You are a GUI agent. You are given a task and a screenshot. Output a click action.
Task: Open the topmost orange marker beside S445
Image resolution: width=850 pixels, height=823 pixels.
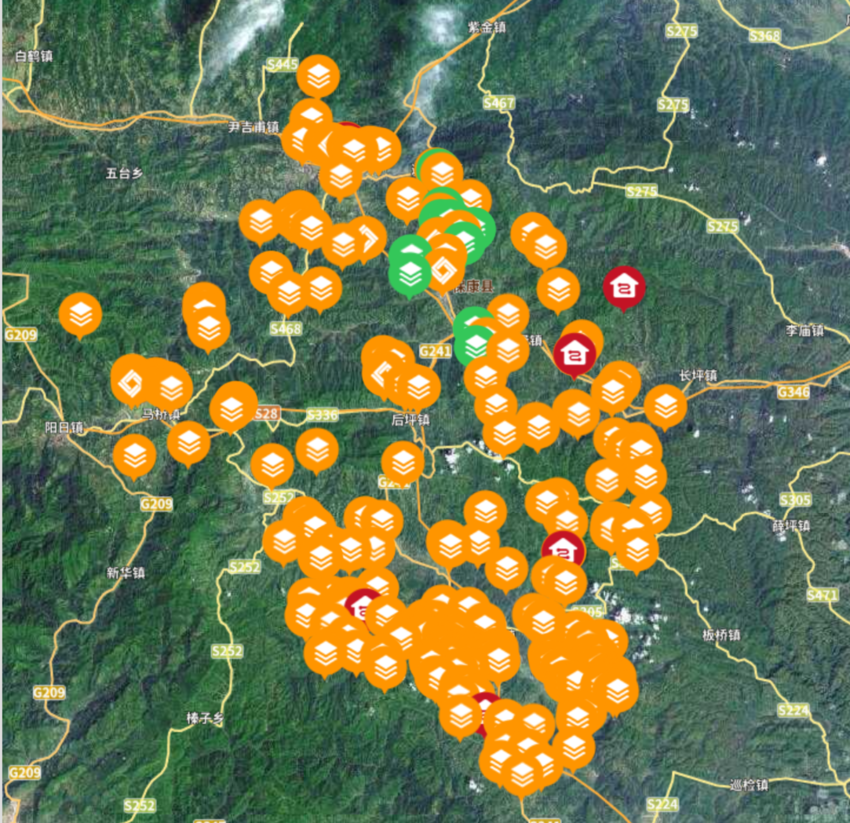tap(318, 75)
